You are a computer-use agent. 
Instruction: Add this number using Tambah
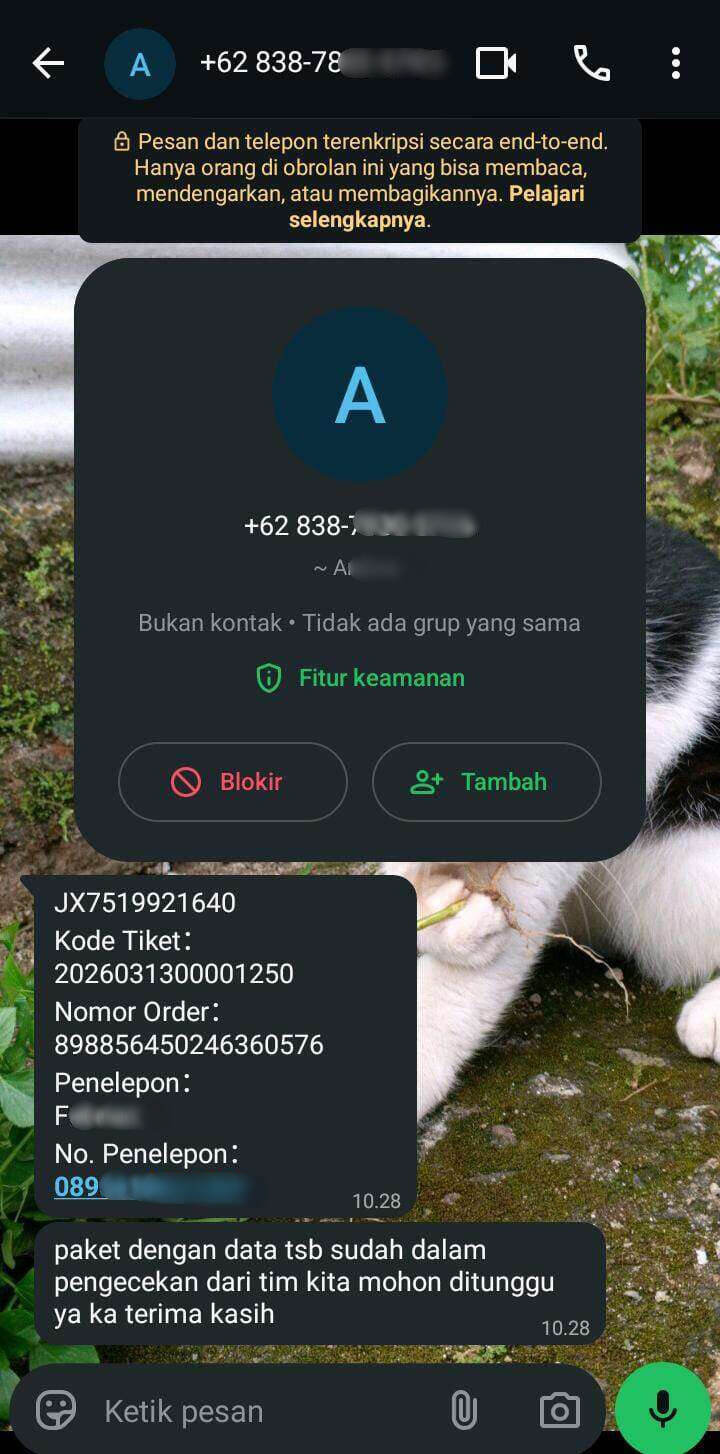486,782
